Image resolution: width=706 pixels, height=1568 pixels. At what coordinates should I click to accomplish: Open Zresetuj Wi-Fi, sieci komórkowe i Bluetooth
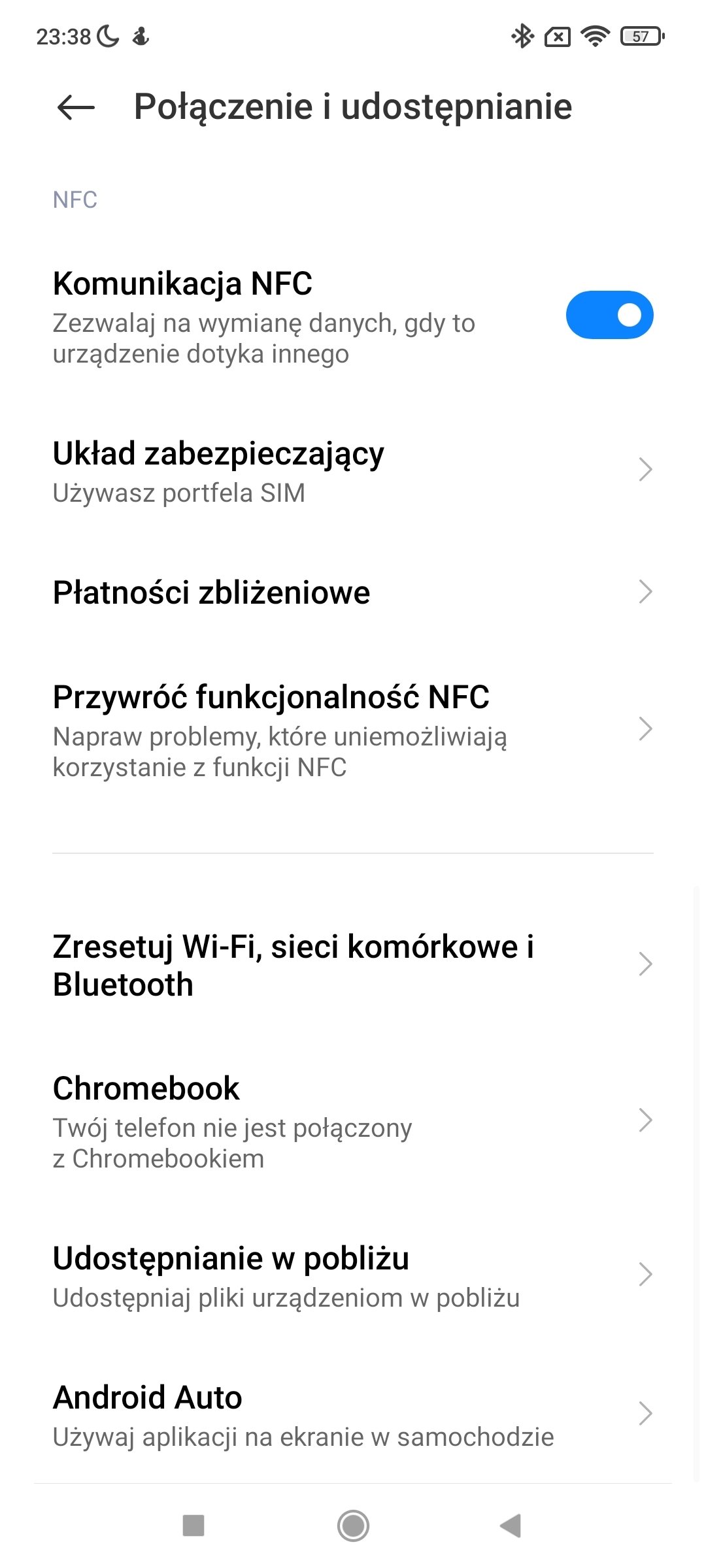coord(353,965)
